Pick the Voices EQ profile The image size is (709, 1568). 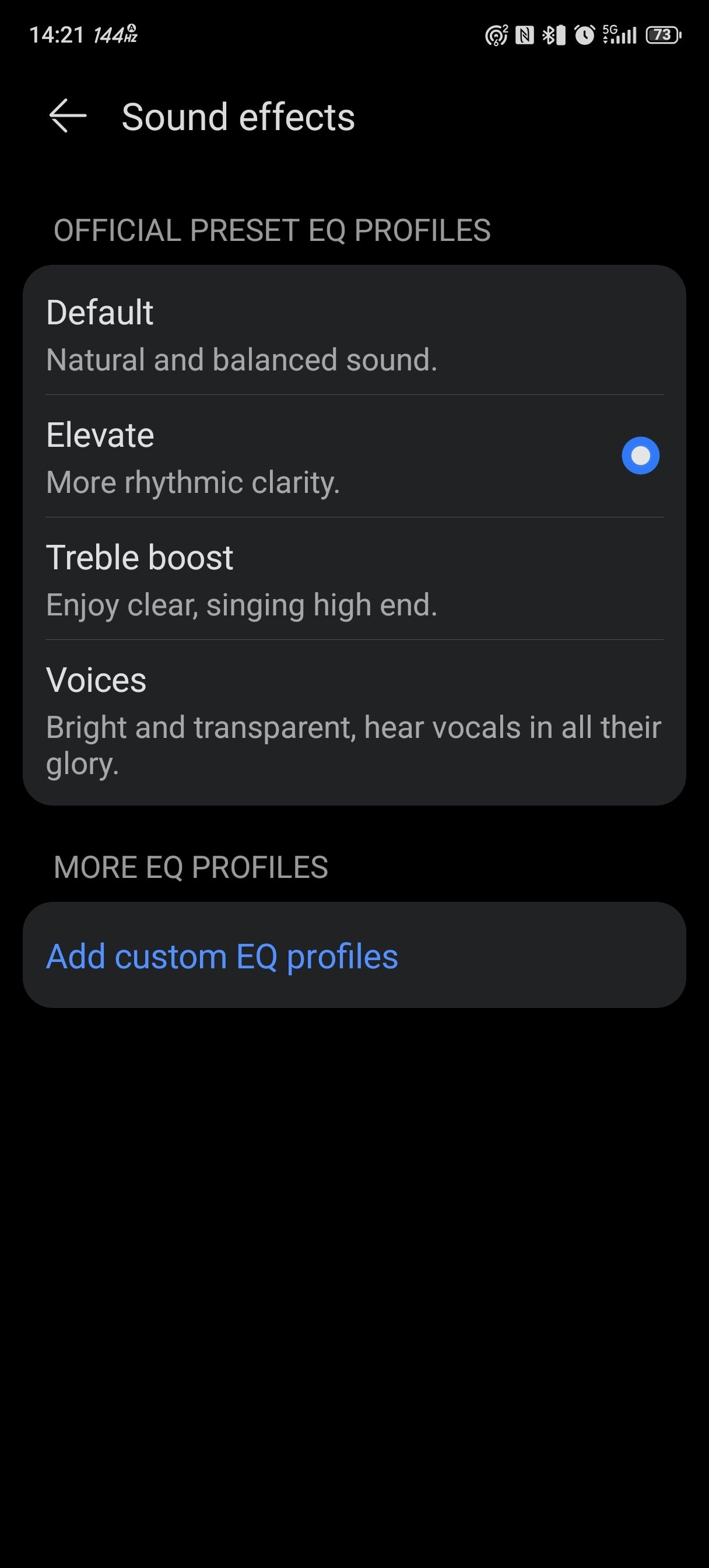(353, 719)
